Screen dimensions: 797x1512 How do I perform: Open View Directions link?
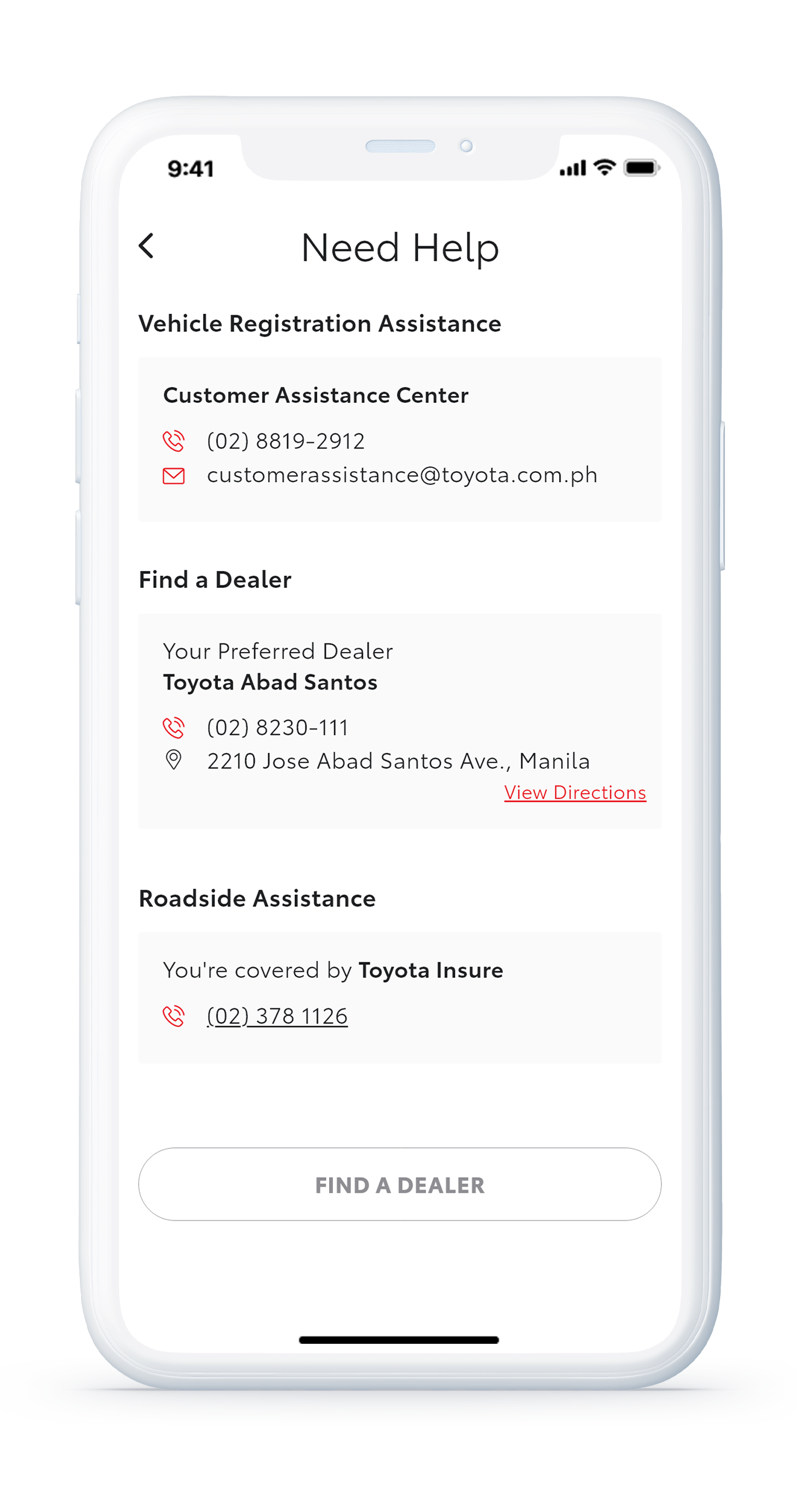point(574,792)
